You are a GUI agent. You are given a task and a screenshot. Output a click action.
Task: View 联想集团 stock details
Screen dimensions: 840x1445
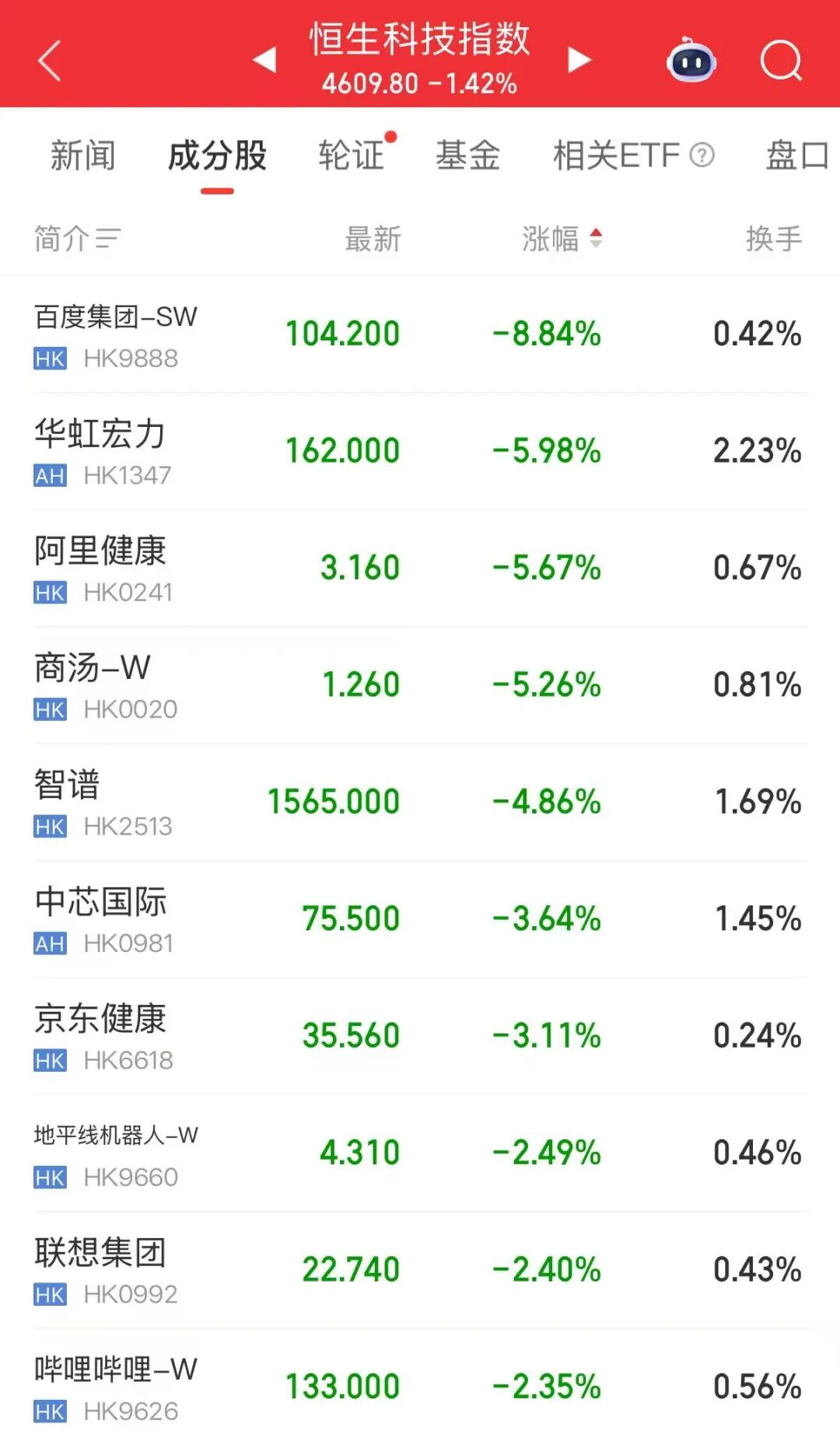tap(420, 1271)
